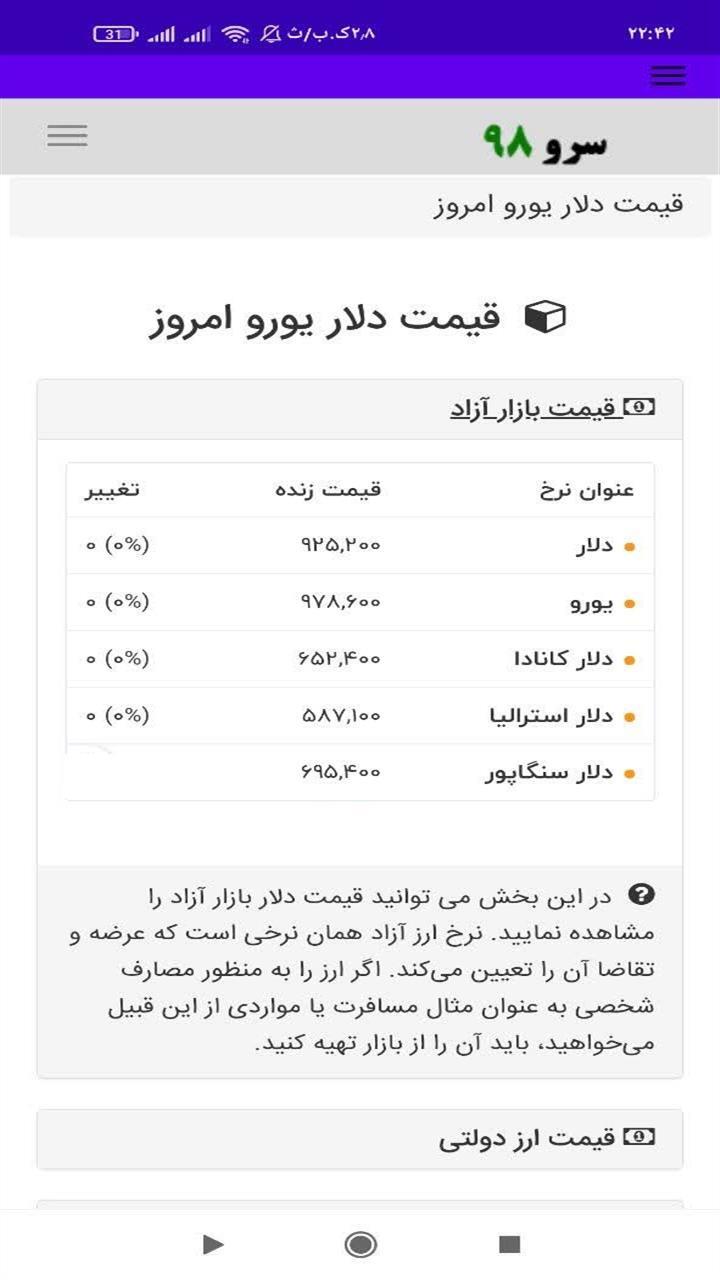Select the orange bullet next to یورو
The image size is (720, 1280).
(x=628, y=602)
